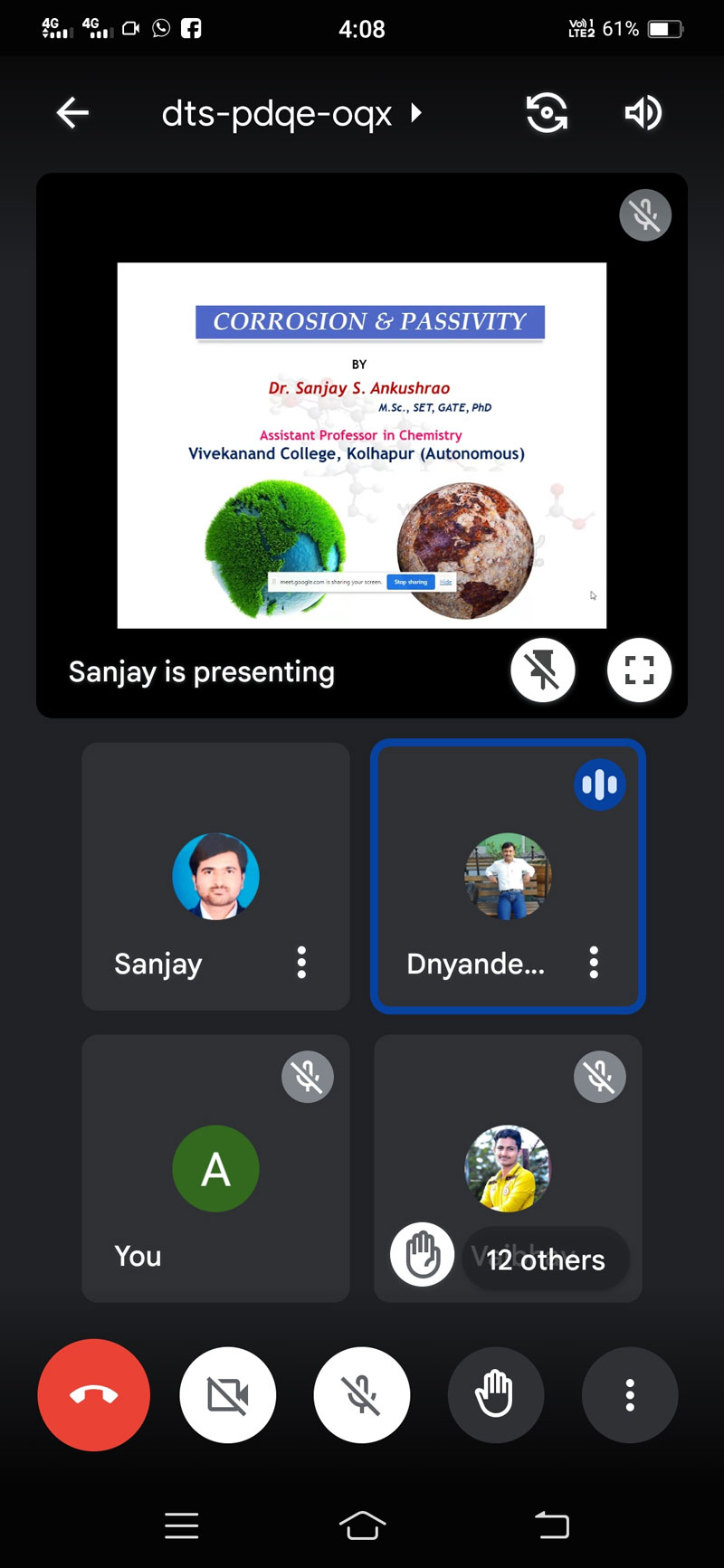Hang up the call

pos(93,1395)
